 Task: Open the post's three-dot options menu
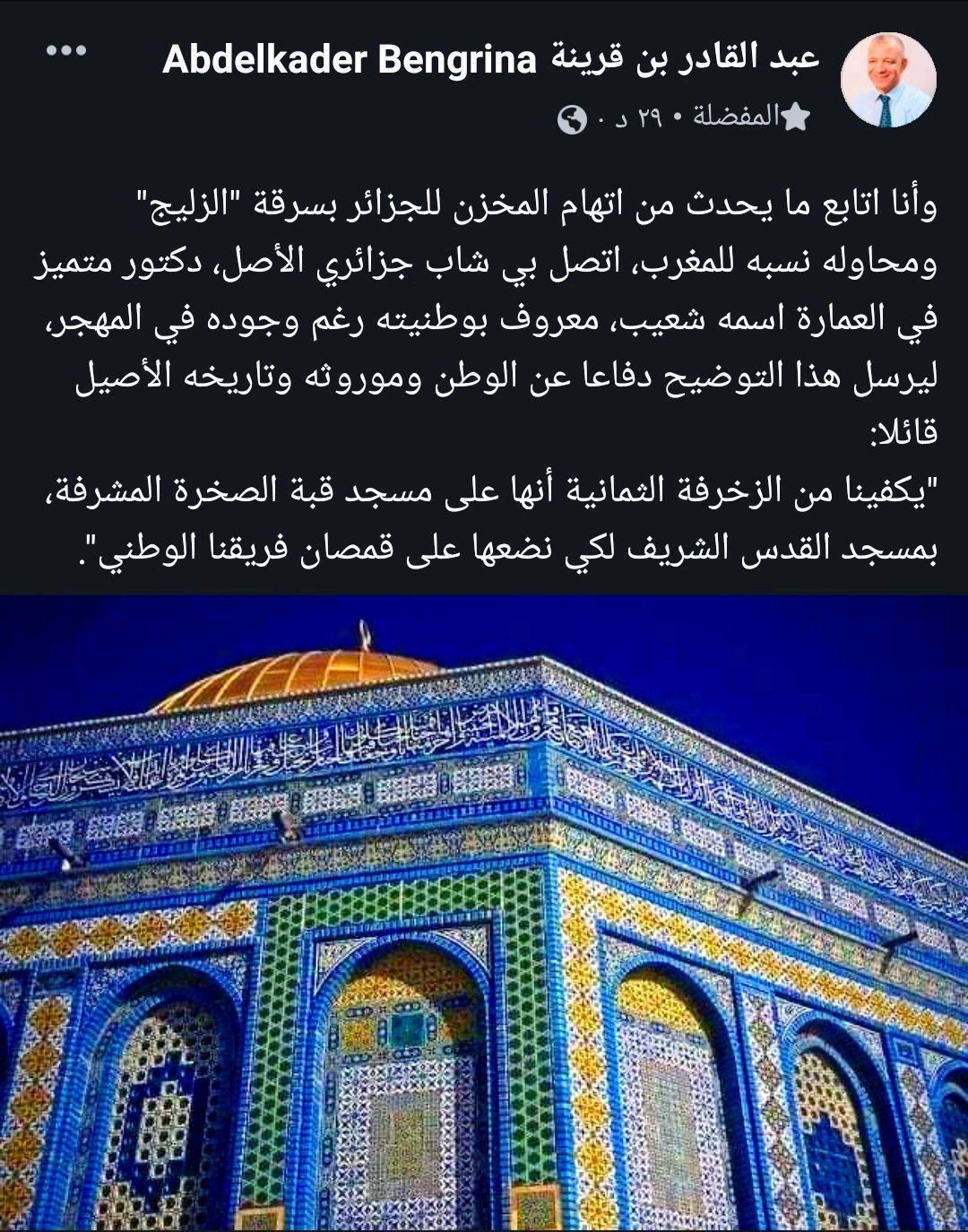pyautogui.click(x=66, y=51)
